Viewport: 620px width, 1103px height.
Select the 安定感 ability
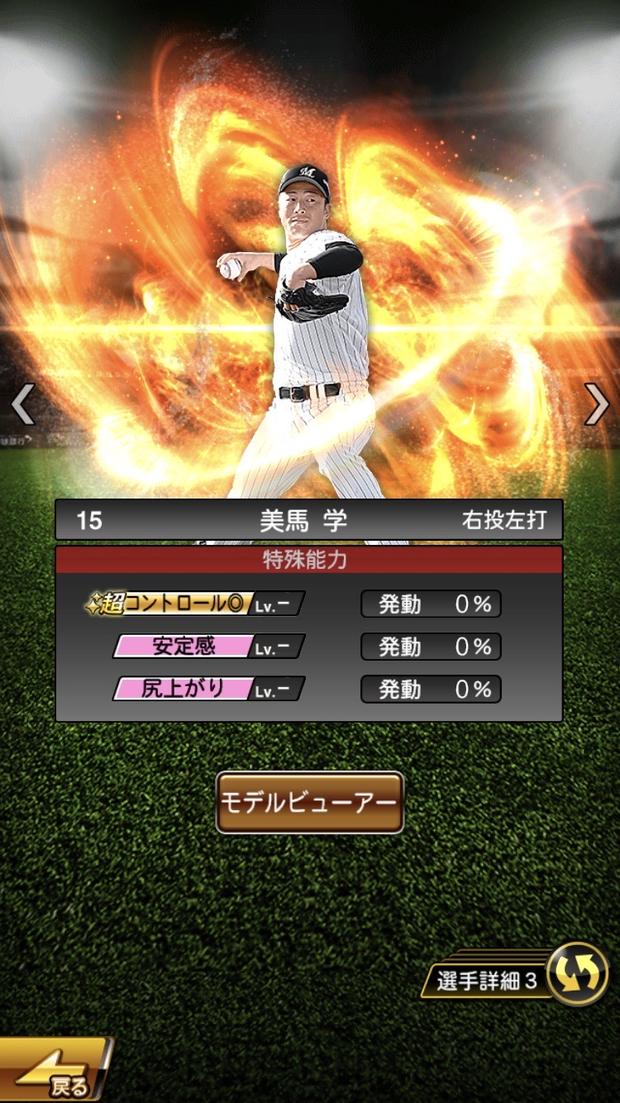pyautogui.click(x=208, y=646)
